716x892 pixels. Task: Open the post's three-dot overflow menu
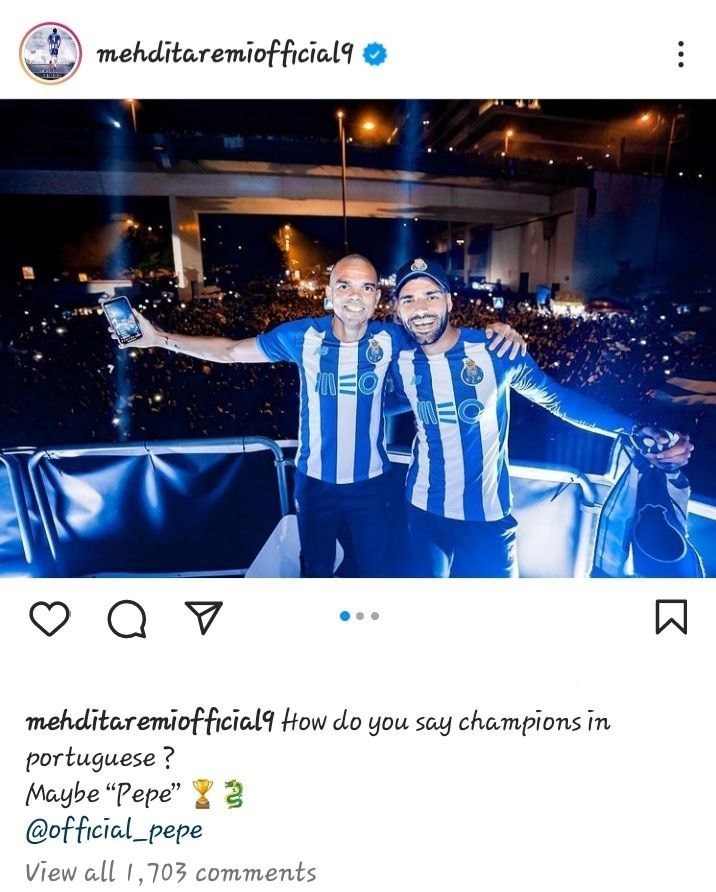point(681,54)
